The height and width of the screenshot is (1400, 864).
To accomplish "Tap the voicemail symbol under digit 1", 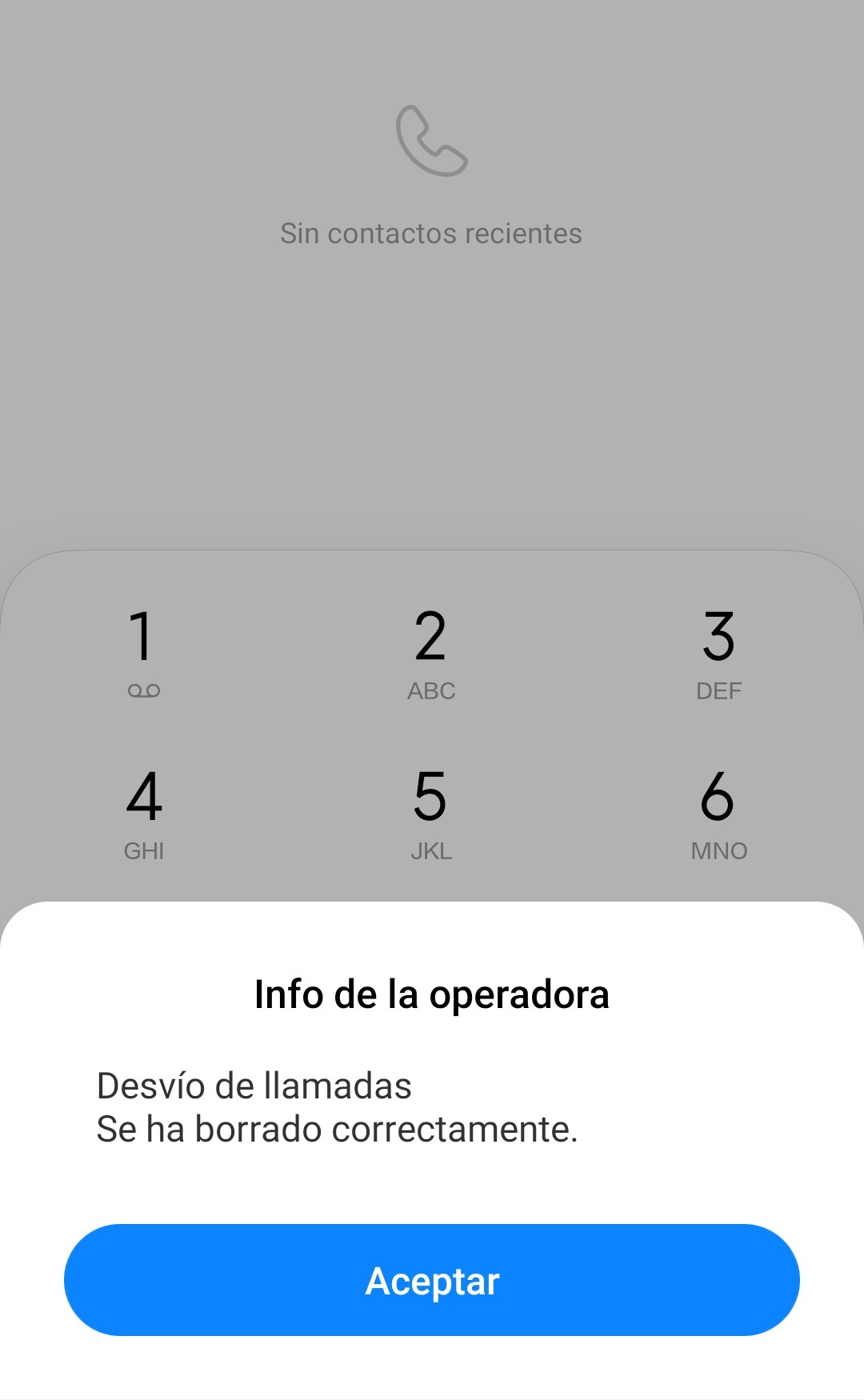I will pyautogui.click(x=144, y=690).
